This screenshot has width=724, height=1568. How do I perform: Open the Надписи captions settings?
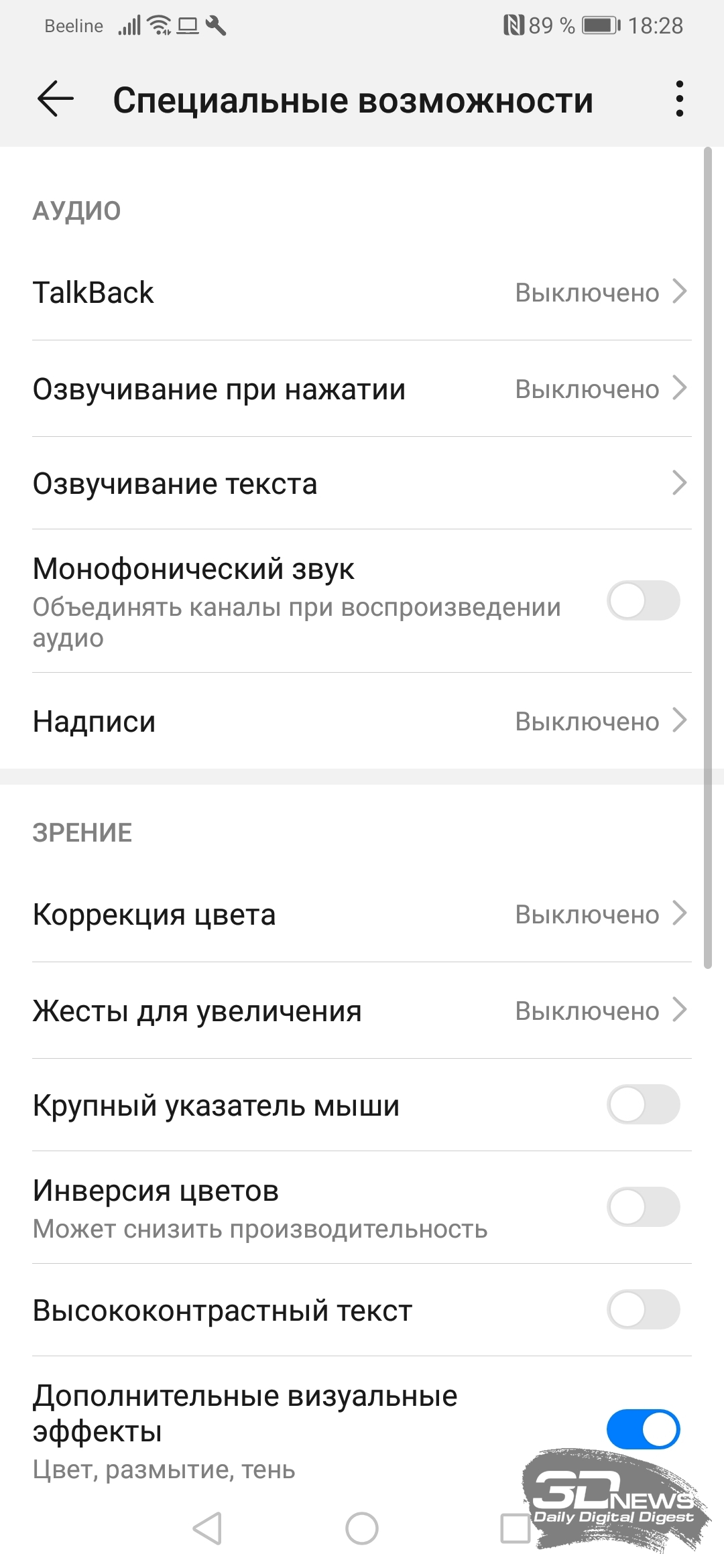coord(362,721)
